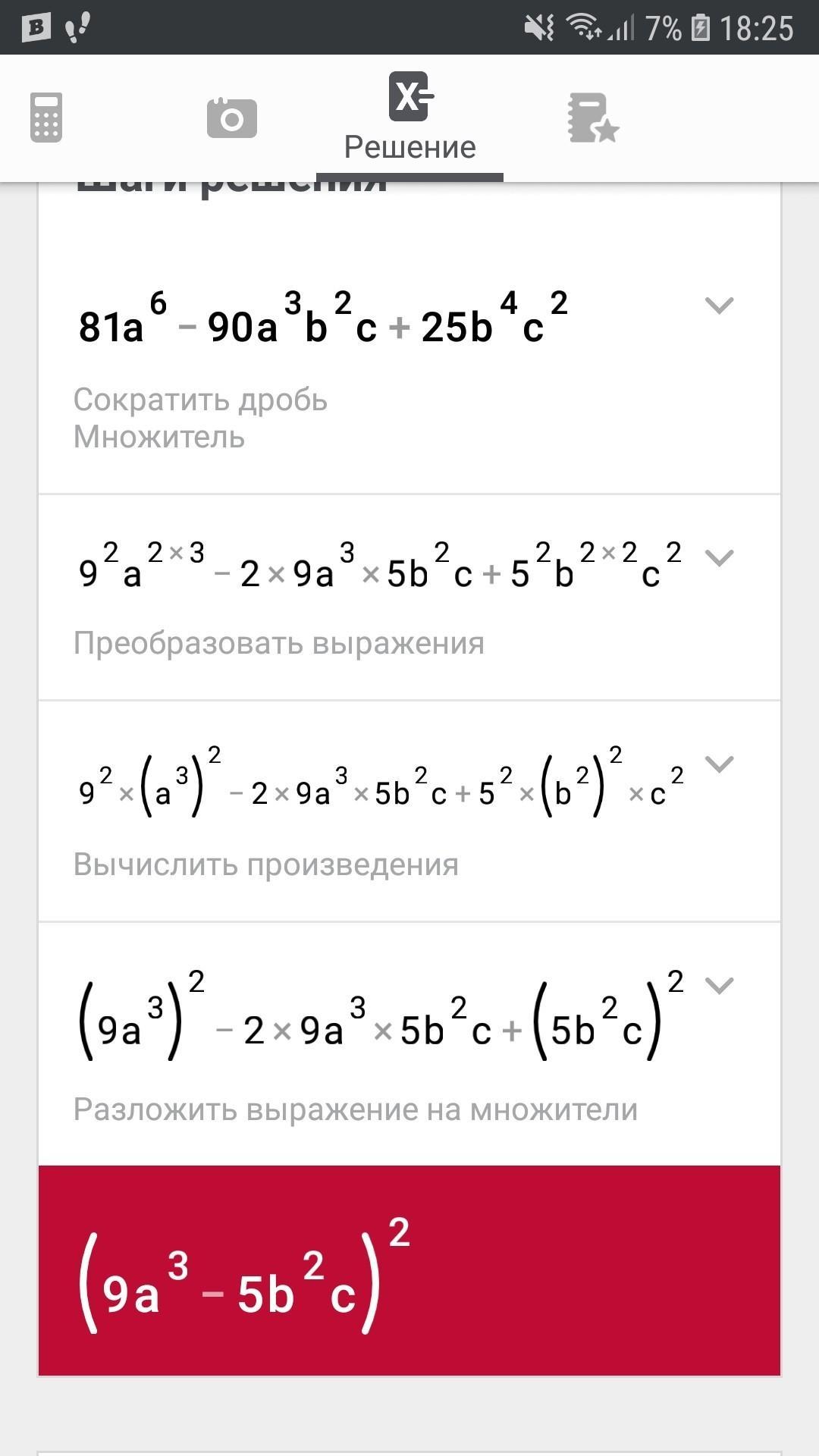Screen dimensions: 819x1456
Task: Expand the 'Вычислить произведения' step
Action: click(x=719, y=764)
